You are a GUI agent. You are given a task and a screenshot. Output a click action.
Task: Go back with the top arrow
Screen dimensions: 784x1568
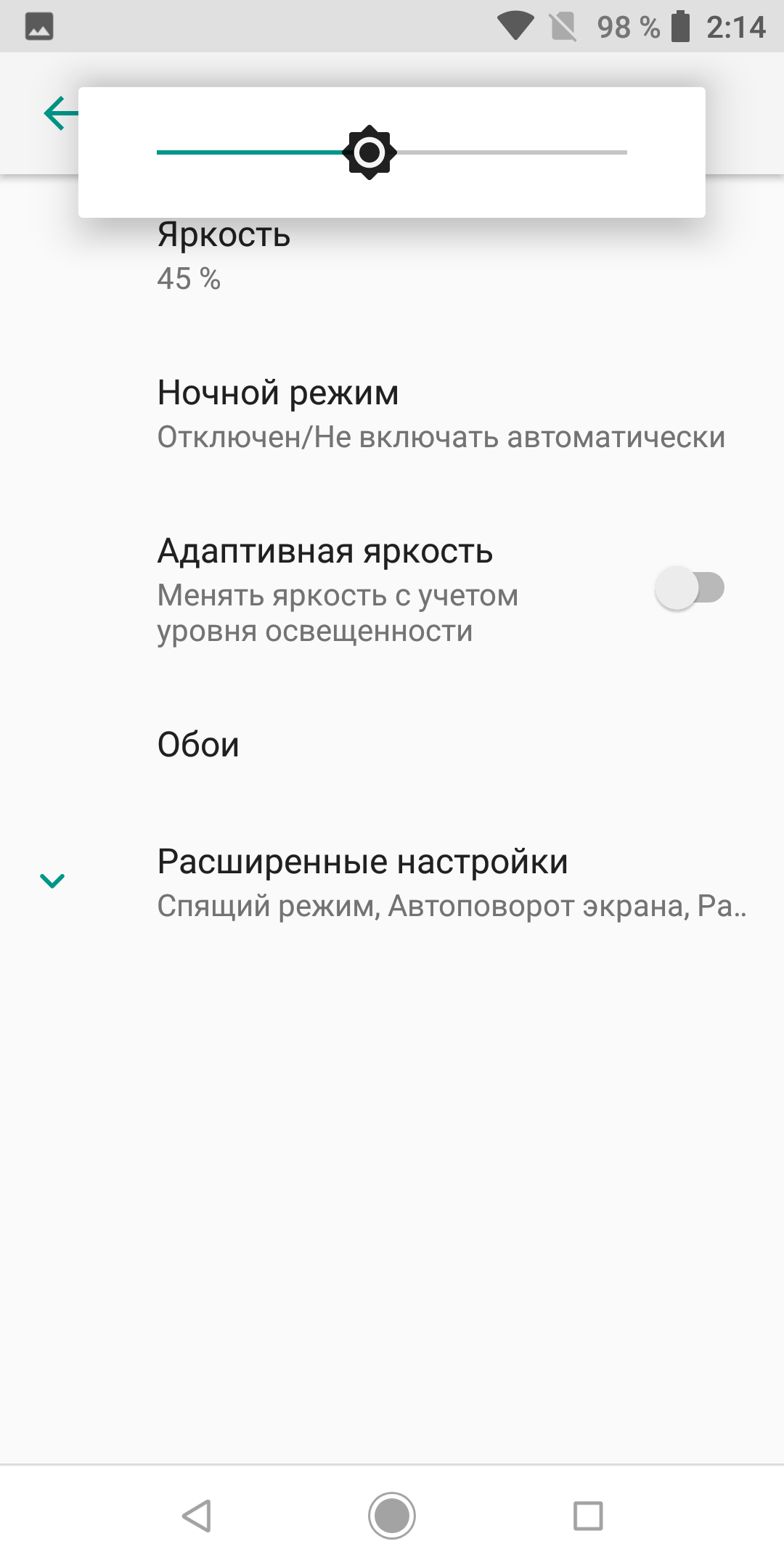[60, 114]
